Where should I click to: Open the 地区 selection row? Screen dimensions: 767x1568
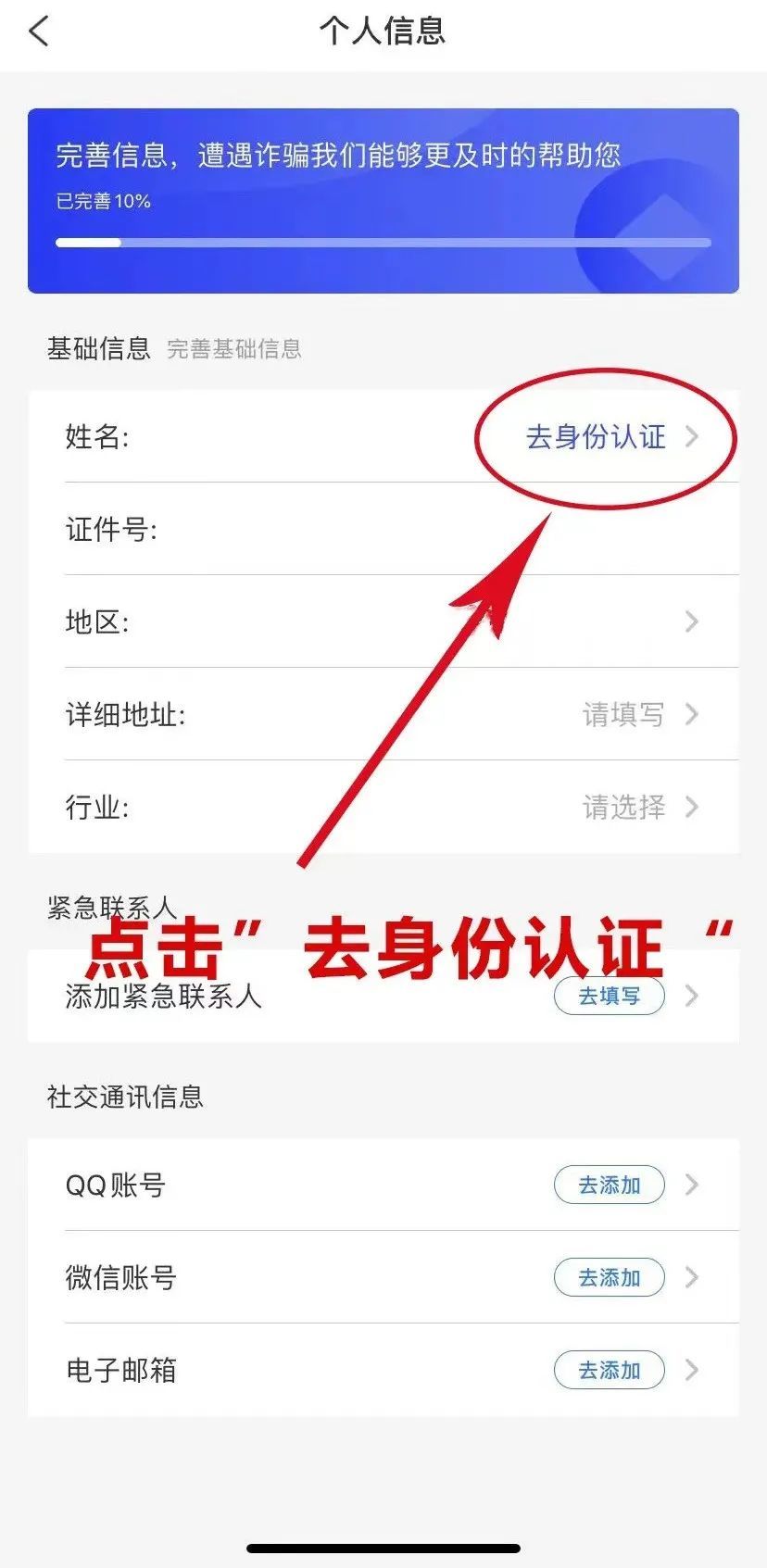click(383, 621)
